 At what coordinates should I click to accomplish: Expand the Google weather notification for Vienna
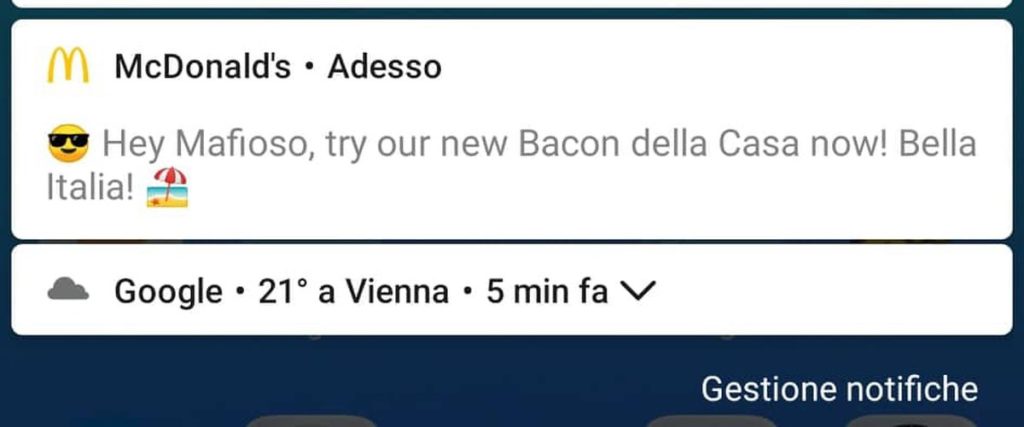tap(638, 291)
